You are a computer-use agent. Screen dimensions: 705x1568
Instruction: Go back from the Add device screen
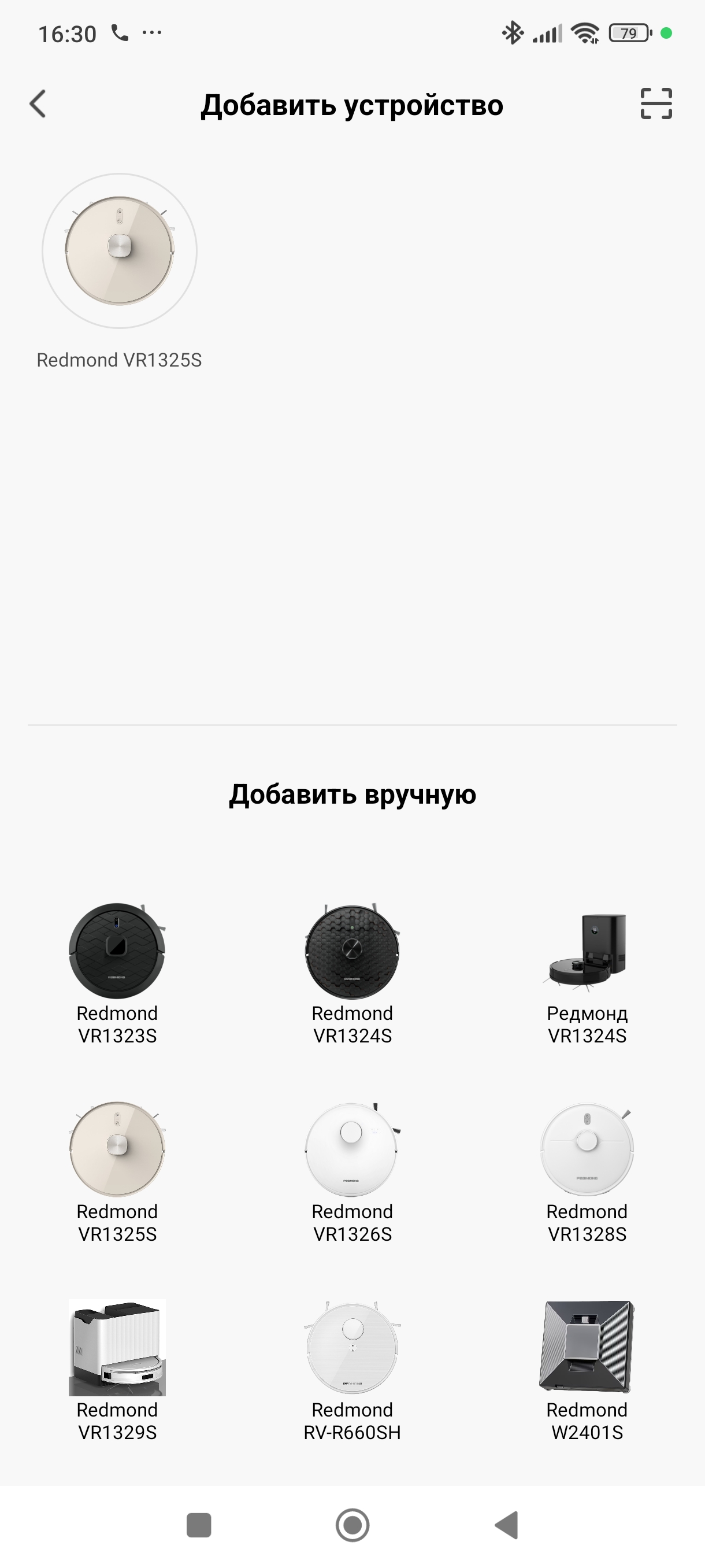click(38, 104)
